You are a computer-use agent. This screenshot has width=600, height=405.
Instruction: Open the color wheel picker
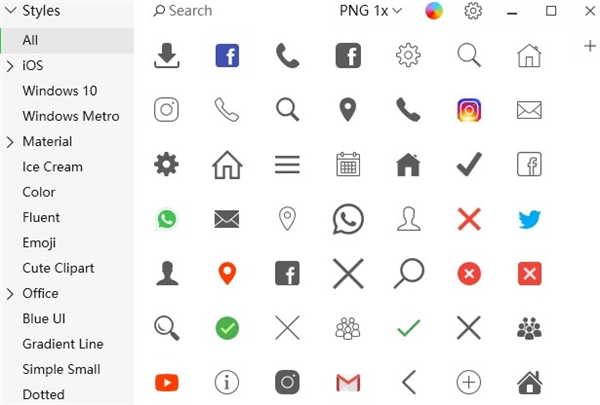pyautogui.click(x=434, y=11)
